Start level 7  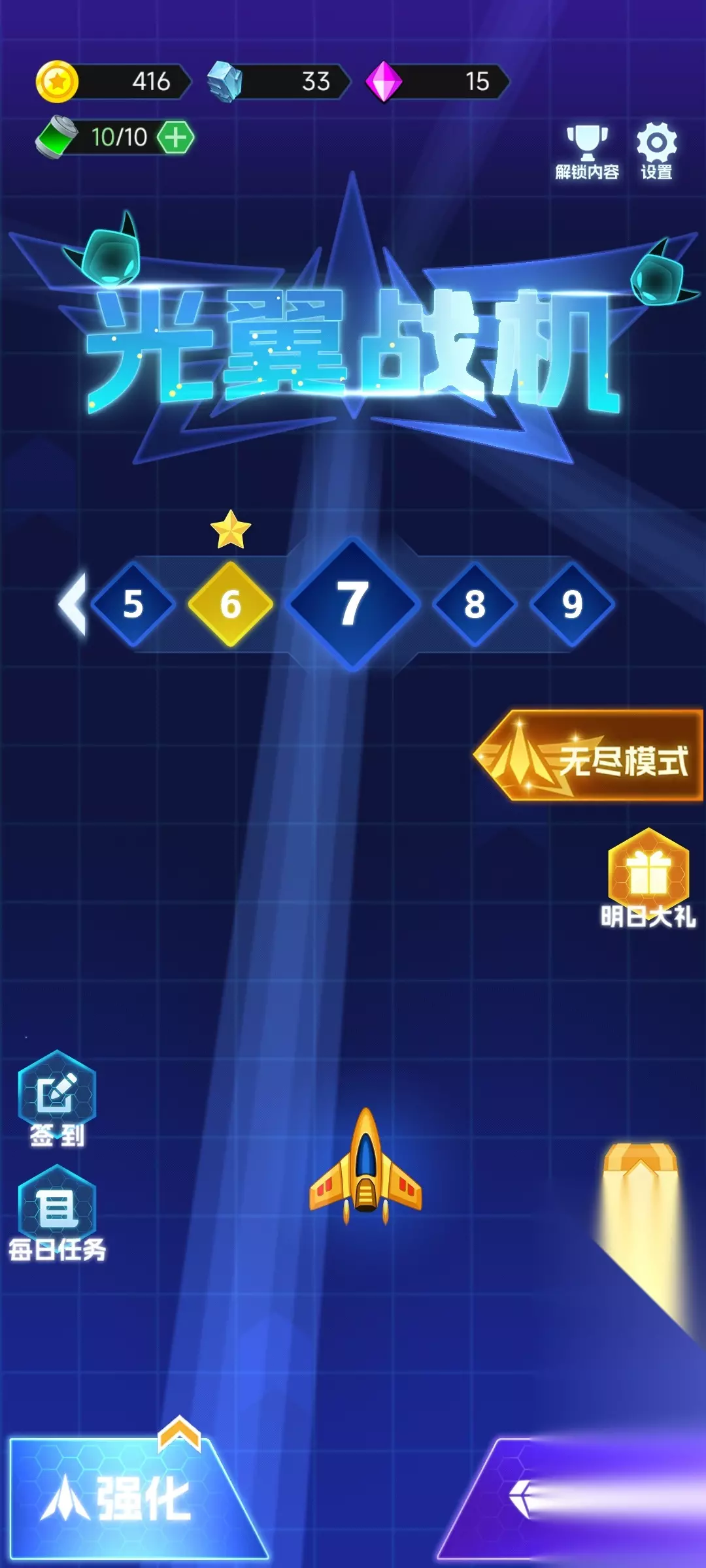353,604
